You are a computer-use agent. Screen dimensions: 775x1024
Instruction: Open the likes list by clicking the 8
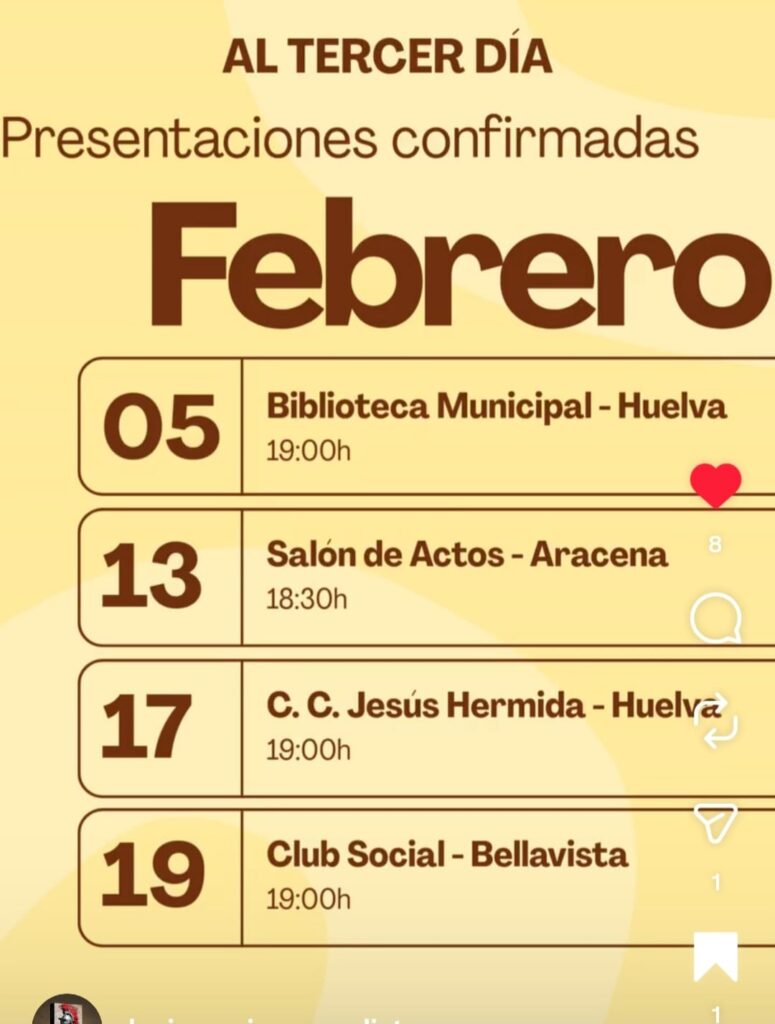(x=714, y=542)
